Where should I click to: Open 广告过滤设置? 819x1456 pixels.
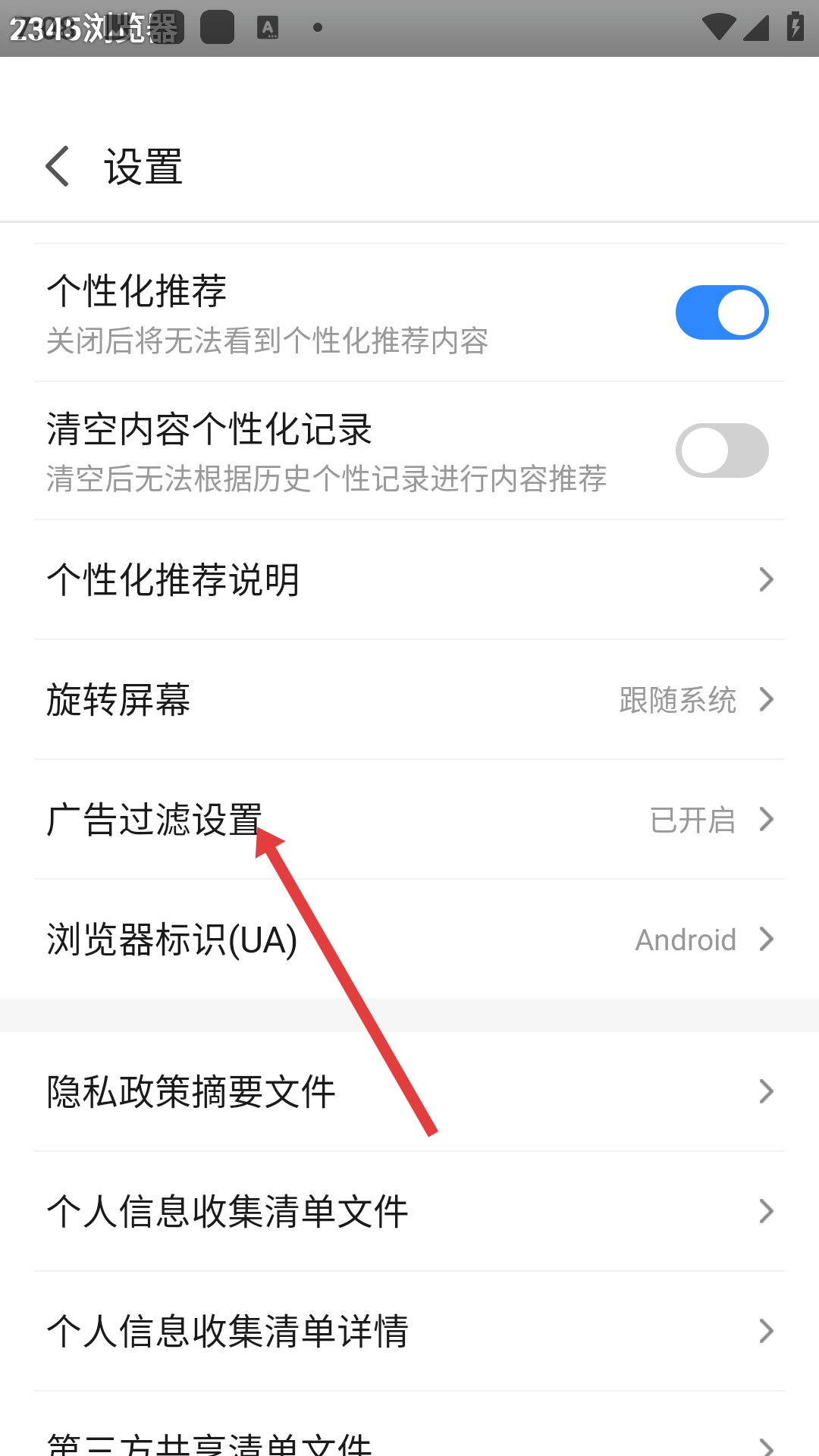pyautogui.click(x=409, y=819)
